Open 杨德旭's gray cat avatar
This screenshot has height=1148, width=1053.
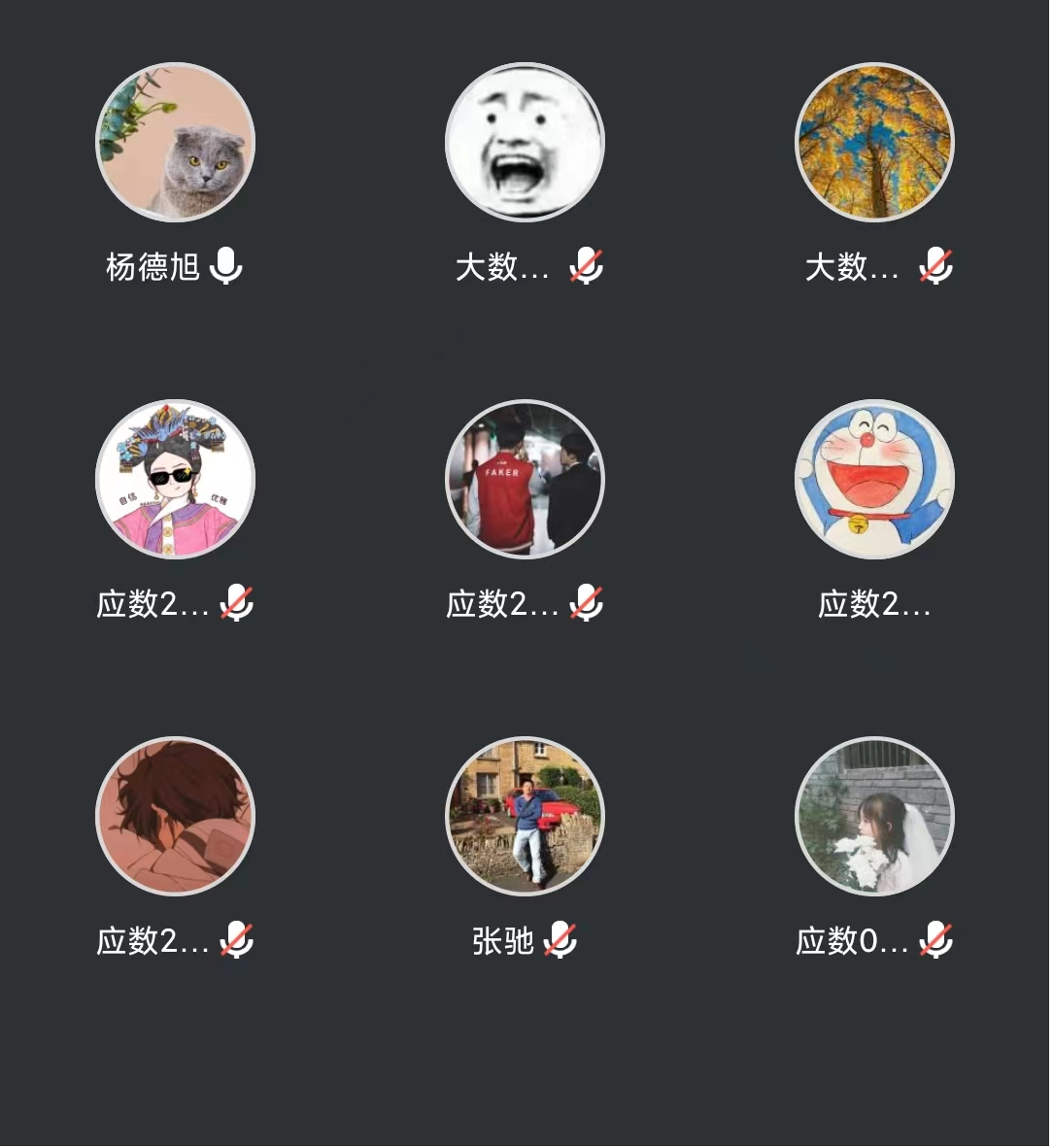[175, 142]
